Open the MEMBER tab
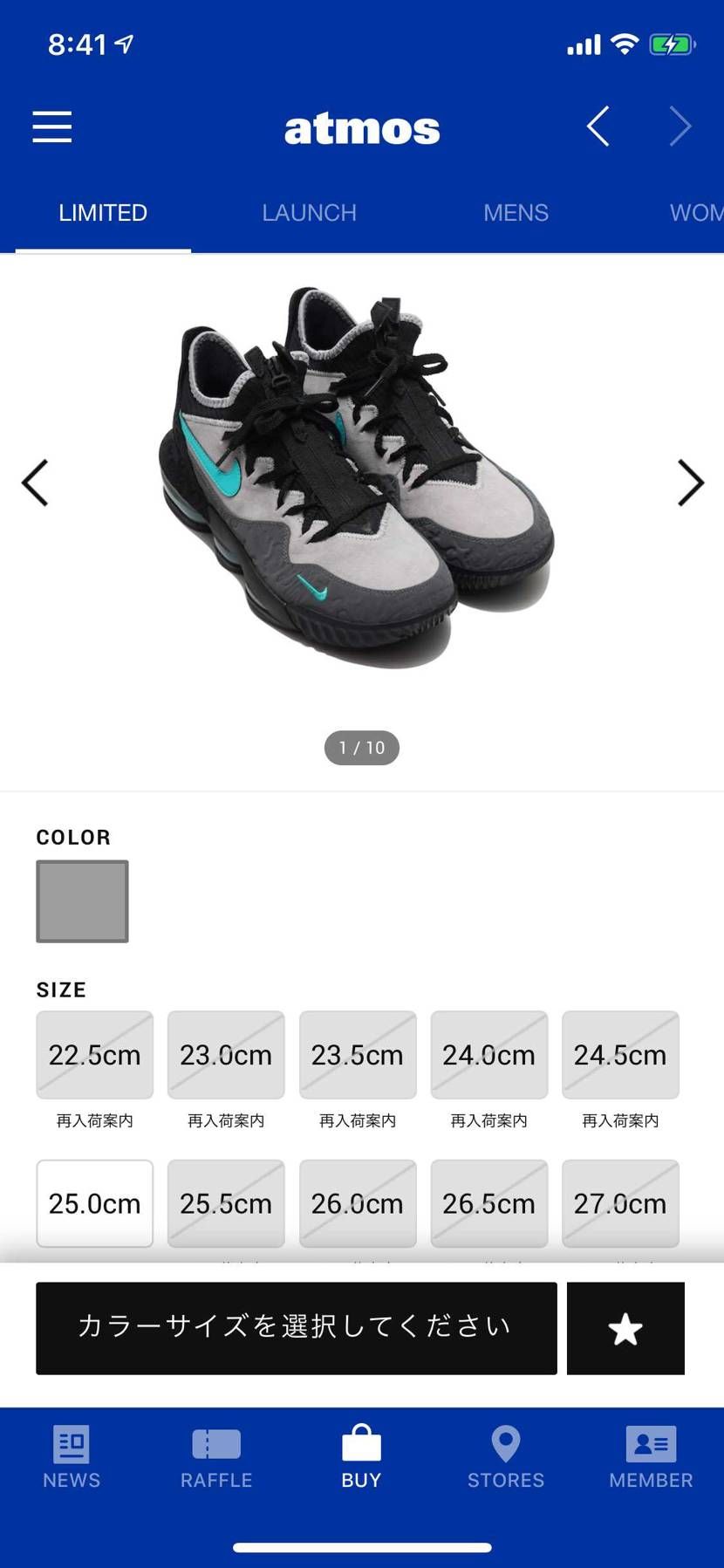The height and width of the screenshot is (1568, 724). coord(651,1457)
